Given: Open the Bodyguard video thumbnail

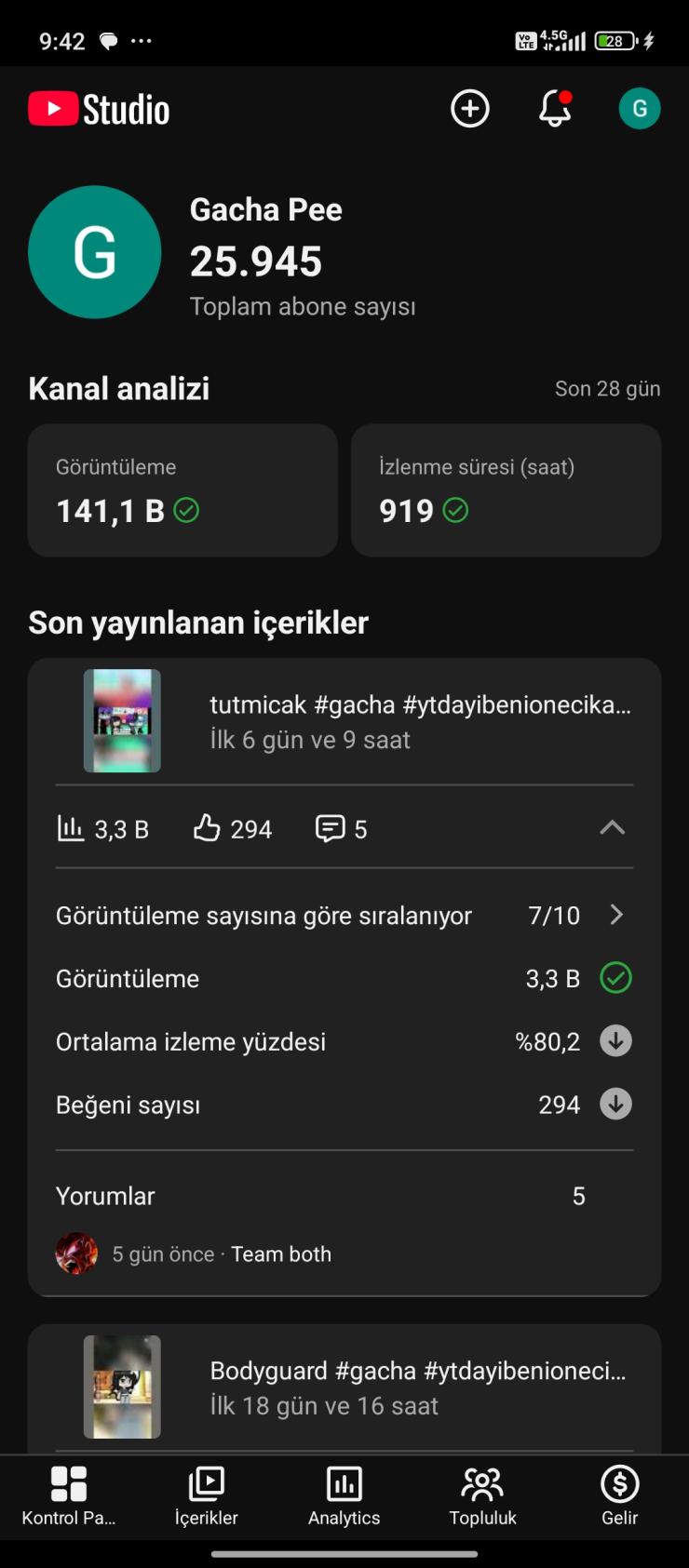Looking at the screenshot, I should click(x=121, y=1386).
